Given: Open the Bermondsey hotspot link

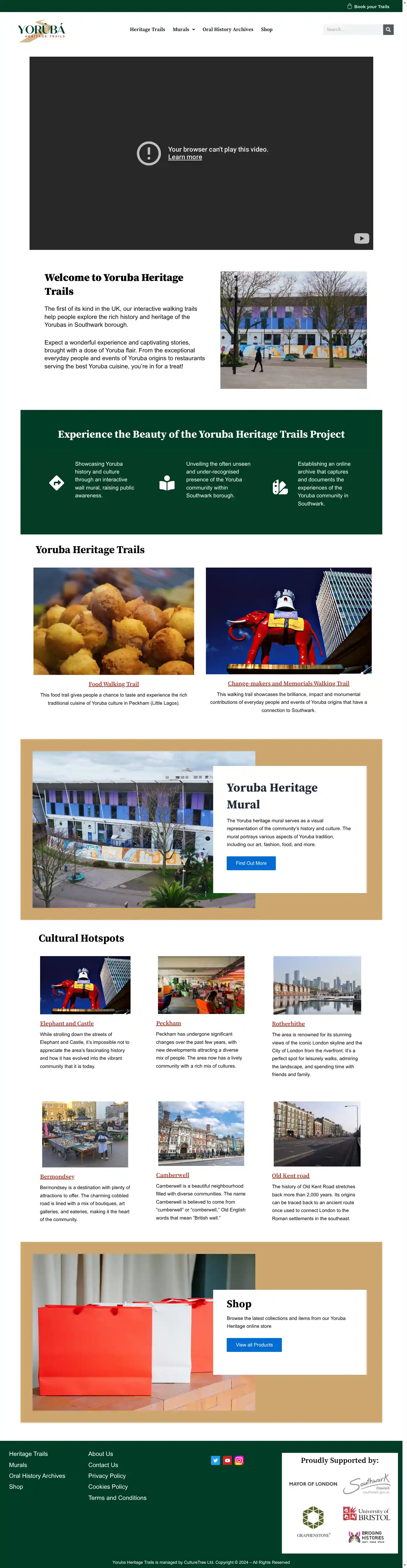Looking at the screenshot, I should pyautogui.click(x=57, y=1176).
